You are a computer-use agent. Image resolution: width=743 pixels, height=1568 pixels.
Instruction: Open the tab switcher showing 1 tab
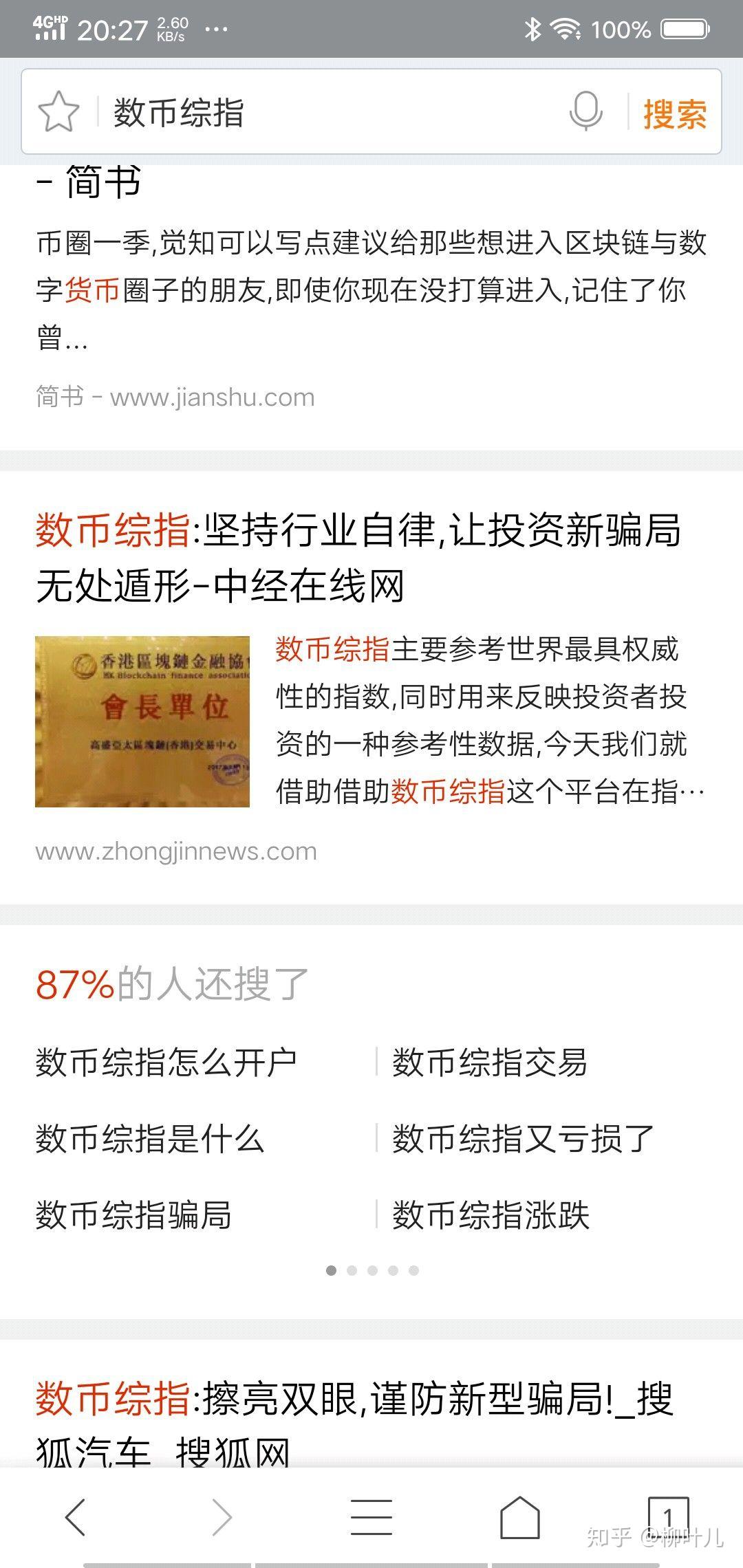(667, 1516)
